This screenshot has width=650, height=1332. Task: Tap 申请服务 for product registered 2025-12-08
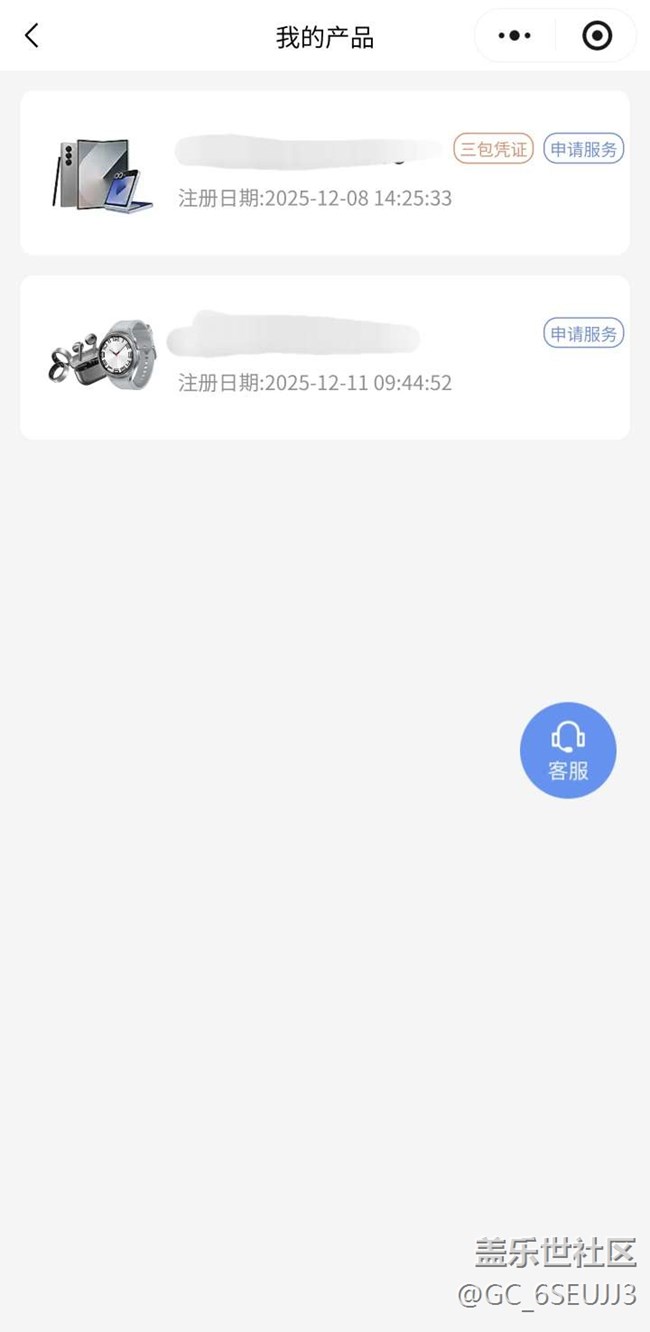(x=584, y=149)
